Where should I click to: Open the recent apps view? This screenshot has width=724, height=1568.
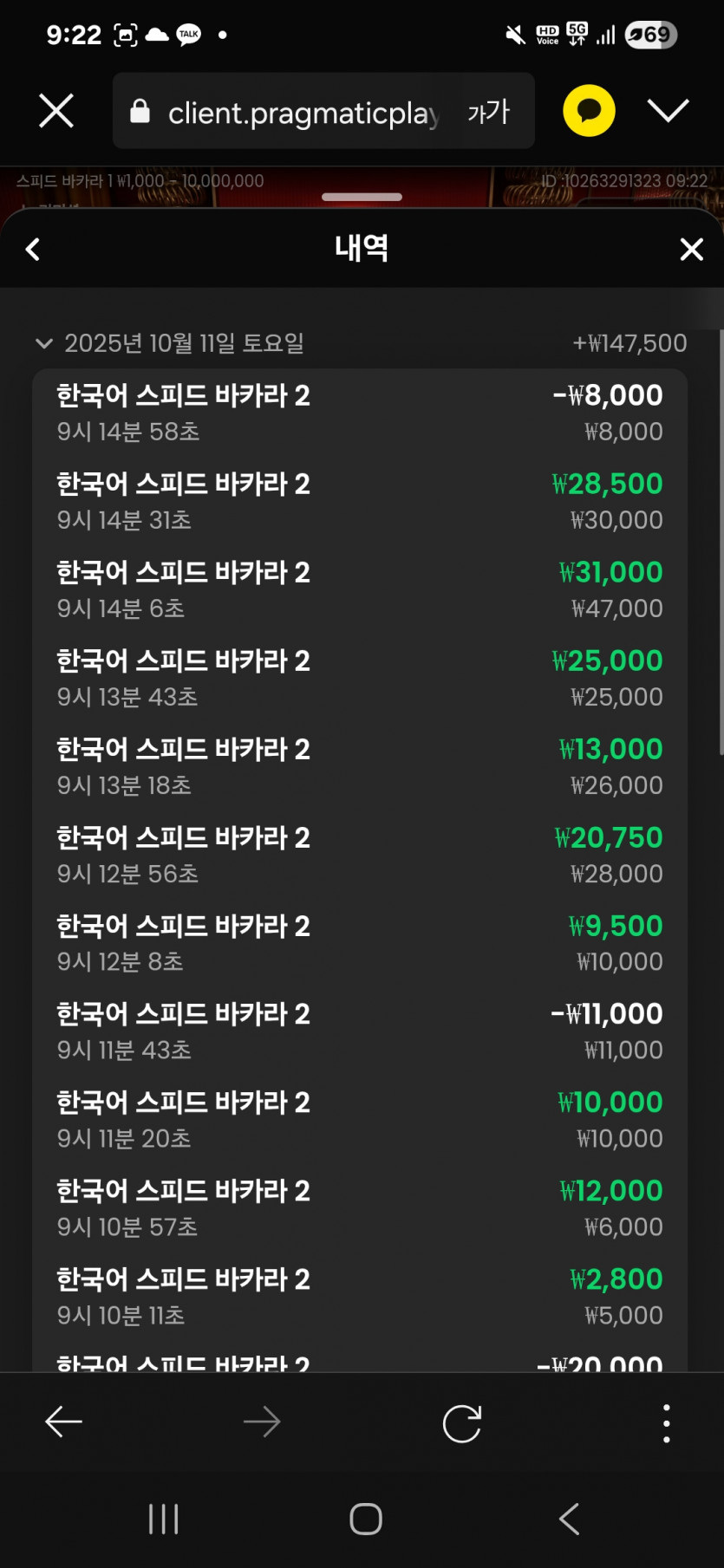click(x=163, y=1519)
